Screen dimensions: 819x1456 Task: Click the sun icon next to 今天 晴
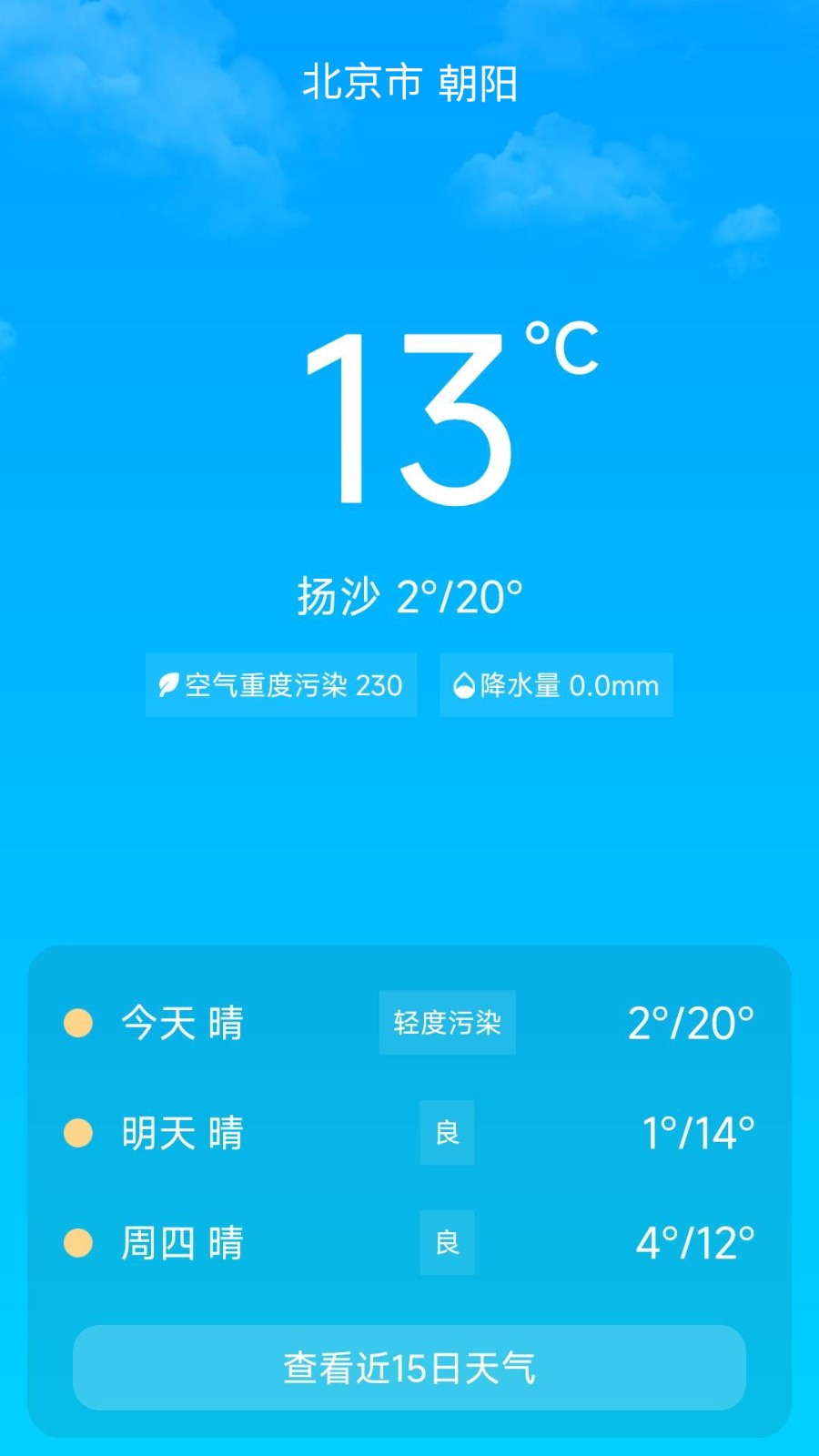(76, 1023)
